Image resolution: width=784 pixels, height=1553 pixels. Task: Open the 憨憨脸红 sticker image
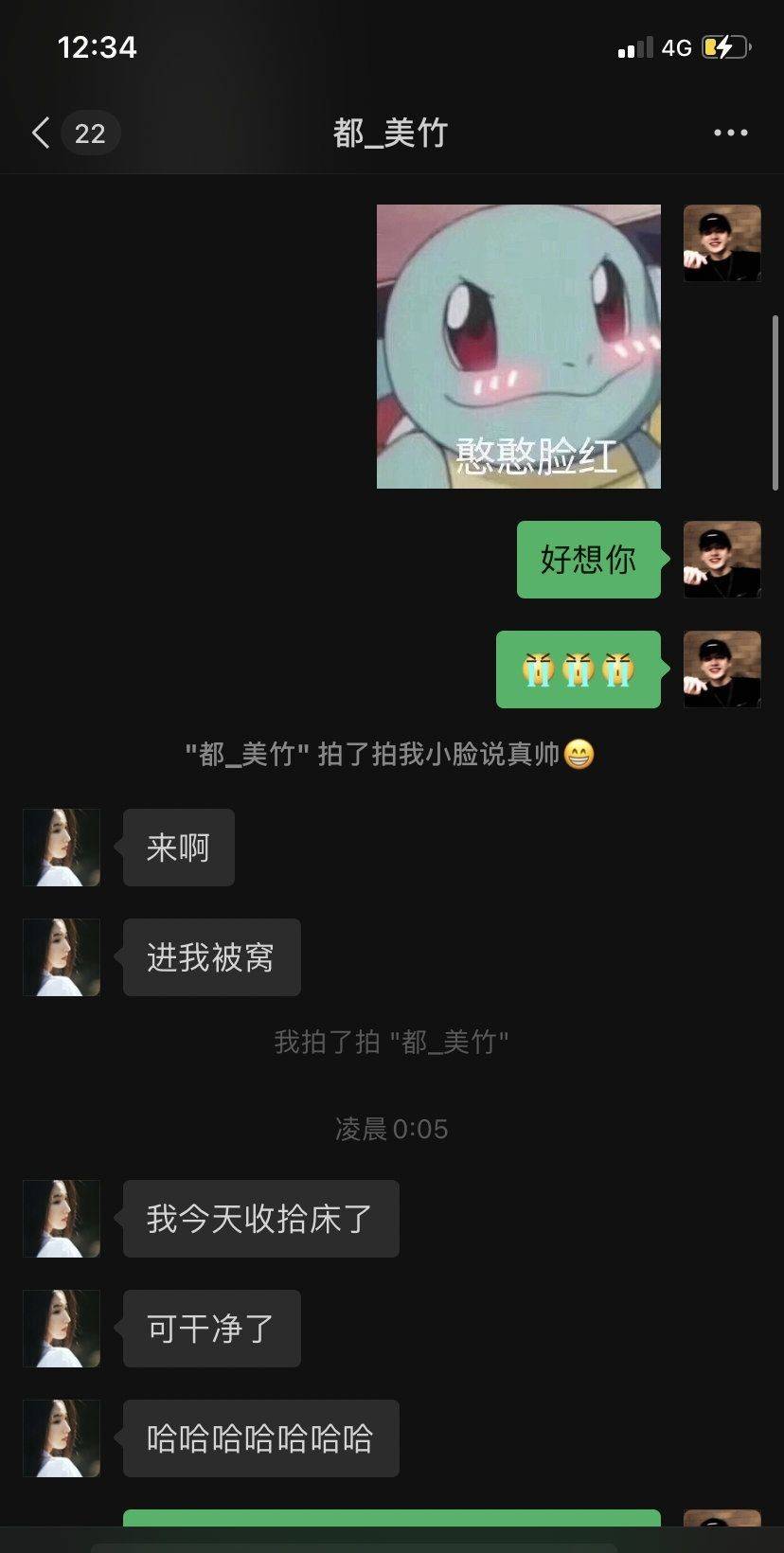pos(518,347)
